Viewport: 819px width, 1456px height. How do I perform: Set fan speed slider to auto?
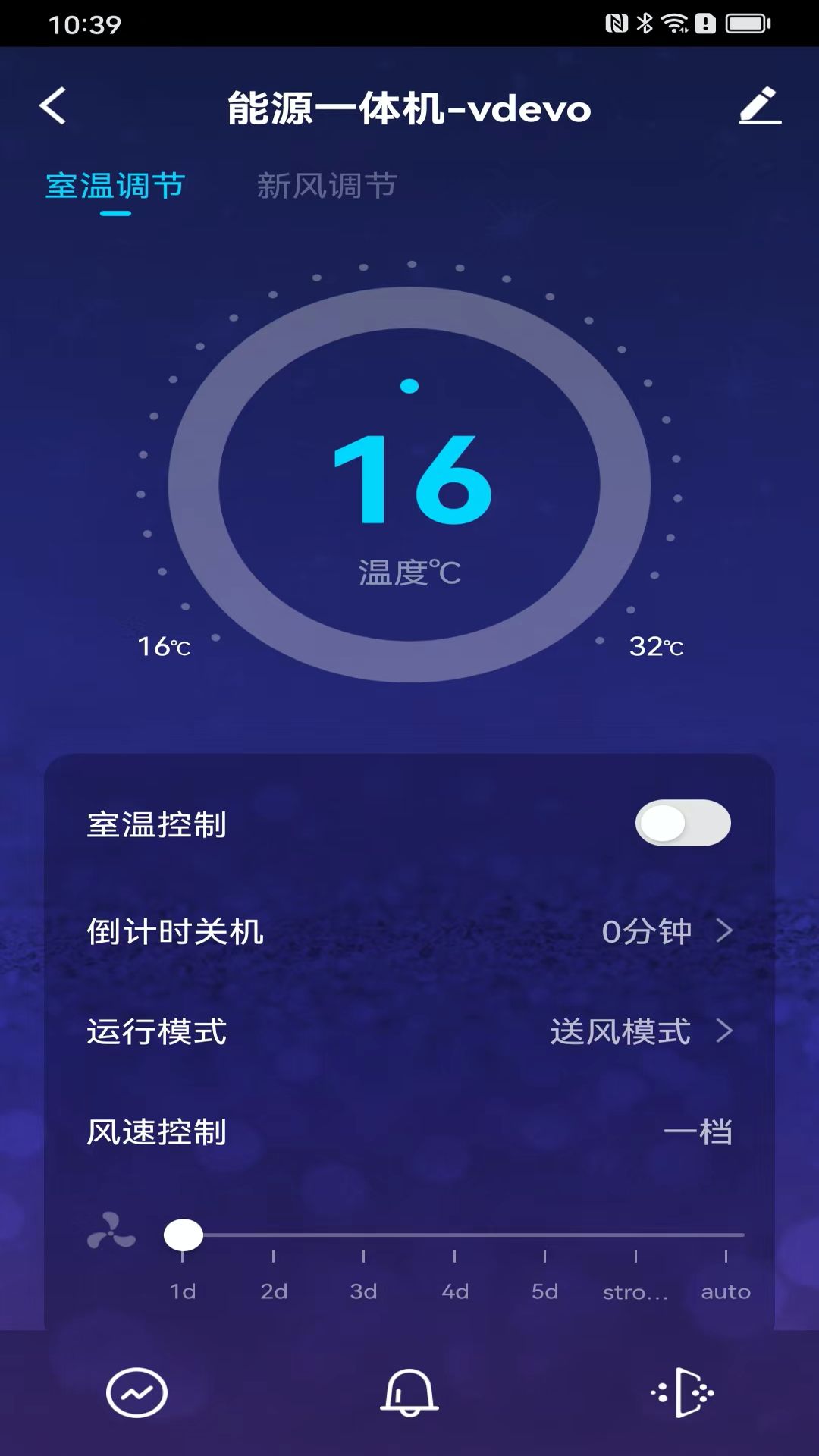(726, 1235)
